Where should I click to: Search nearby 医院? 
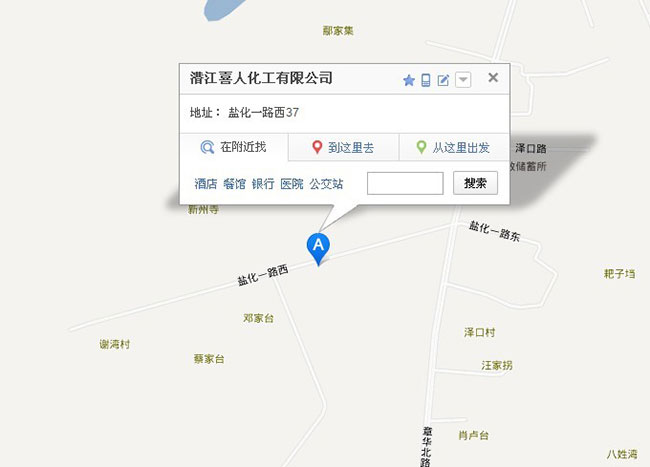291,184
